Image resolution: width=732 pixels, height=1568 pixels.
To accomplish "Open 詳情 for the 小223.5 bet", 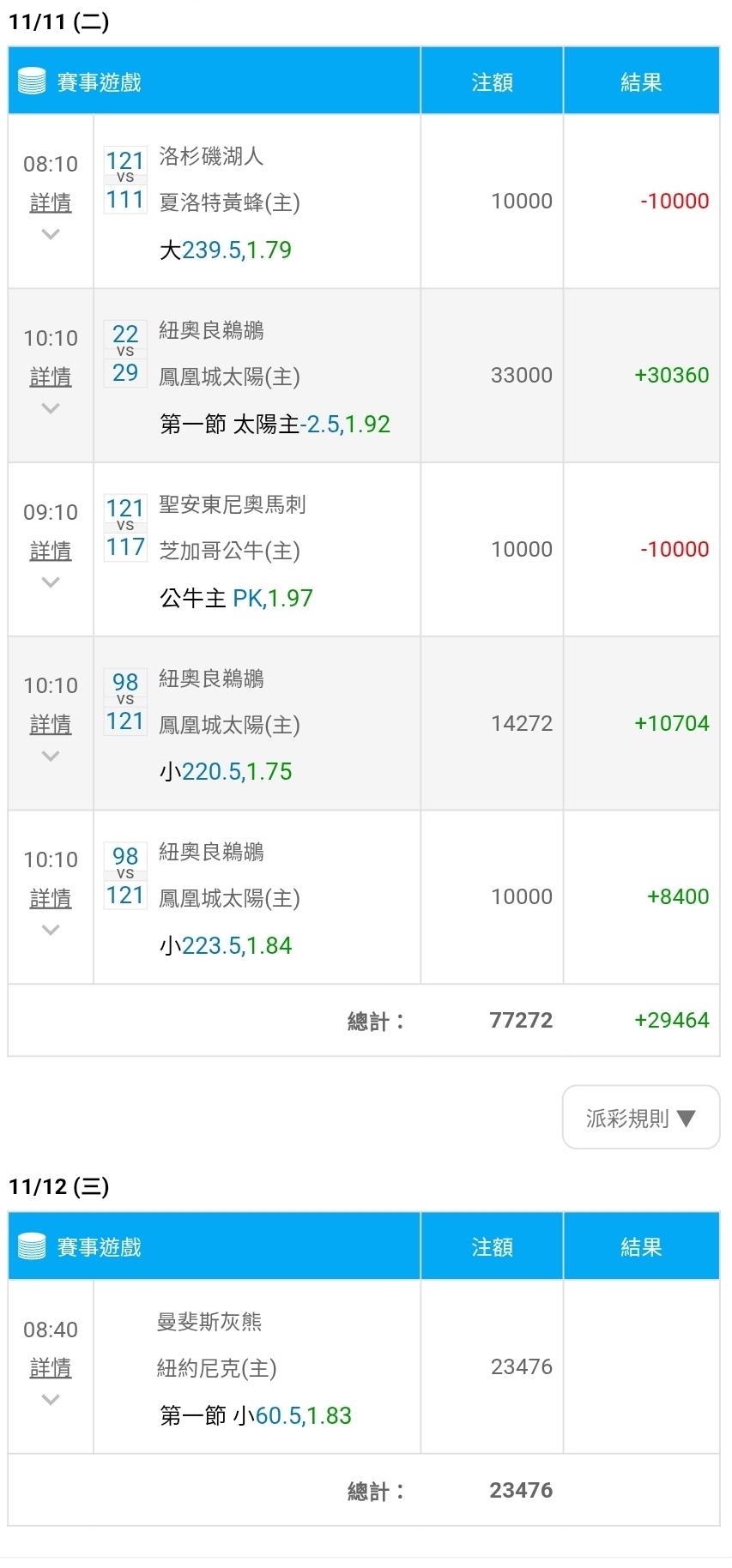I will click(51, 898).
